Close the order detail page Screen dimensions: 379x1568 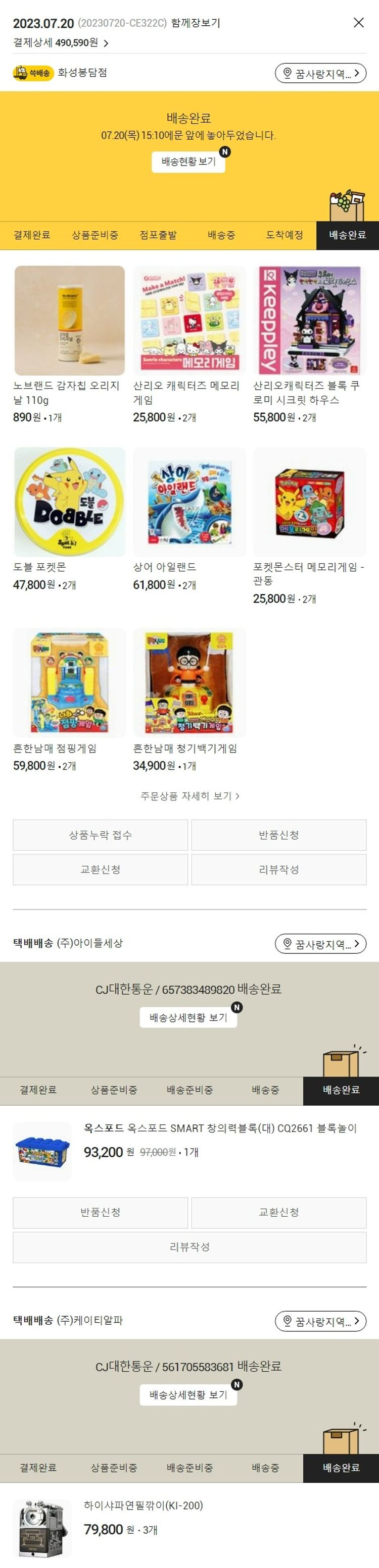pyautogui.click(x=358, y=23)
